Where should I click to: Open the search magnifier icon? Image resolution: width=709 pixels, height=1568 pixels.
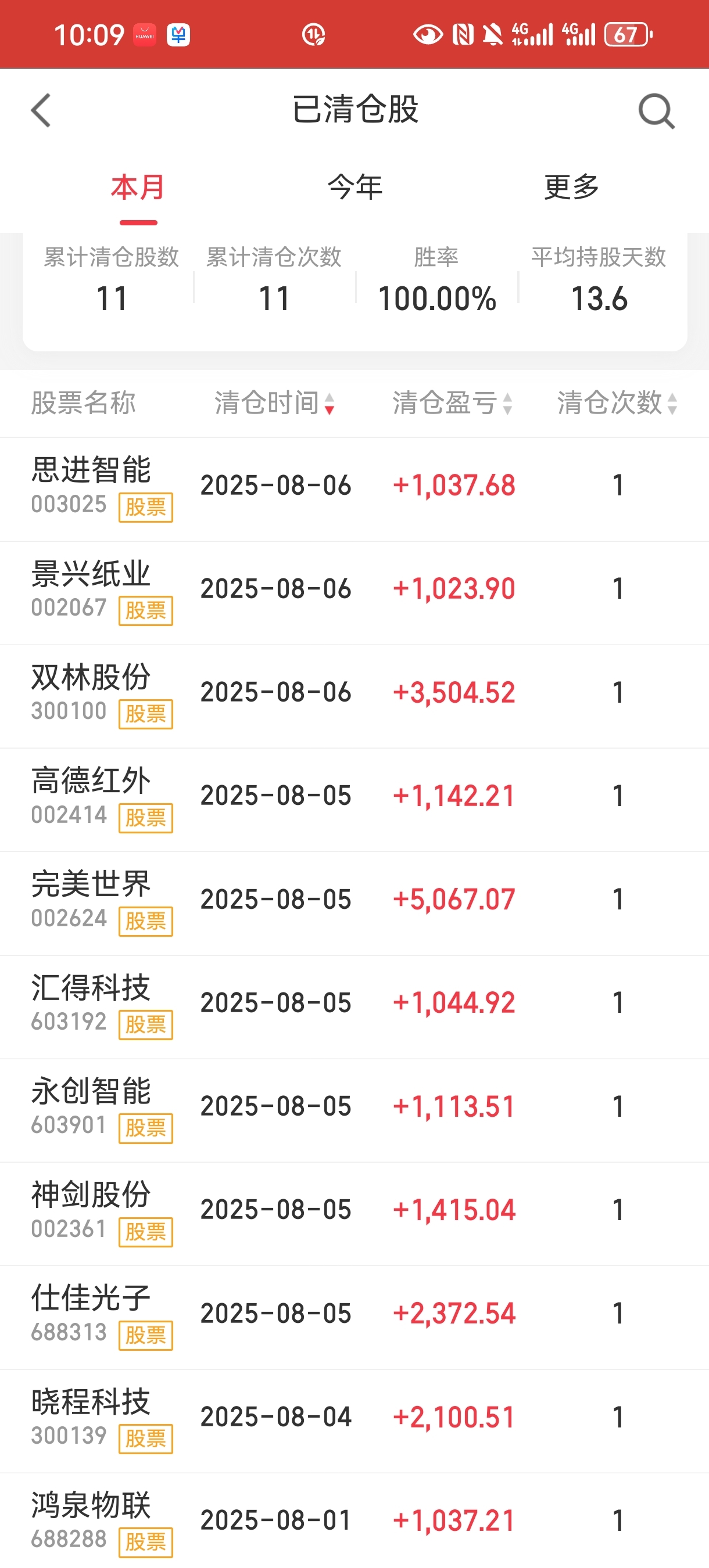[x=657, y=111]
